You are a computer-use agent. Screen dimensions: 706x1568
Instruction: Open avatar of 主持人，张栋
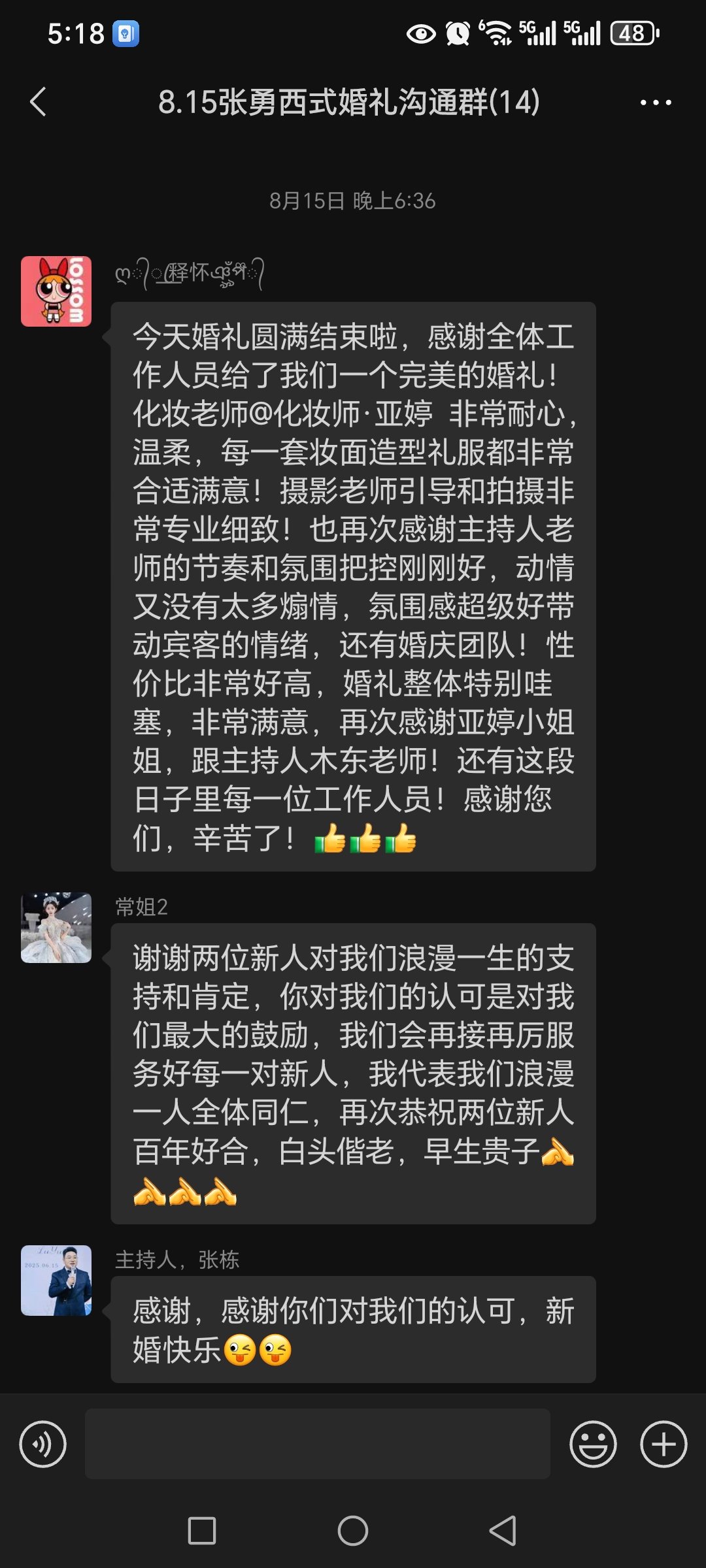coord(56,1281)
